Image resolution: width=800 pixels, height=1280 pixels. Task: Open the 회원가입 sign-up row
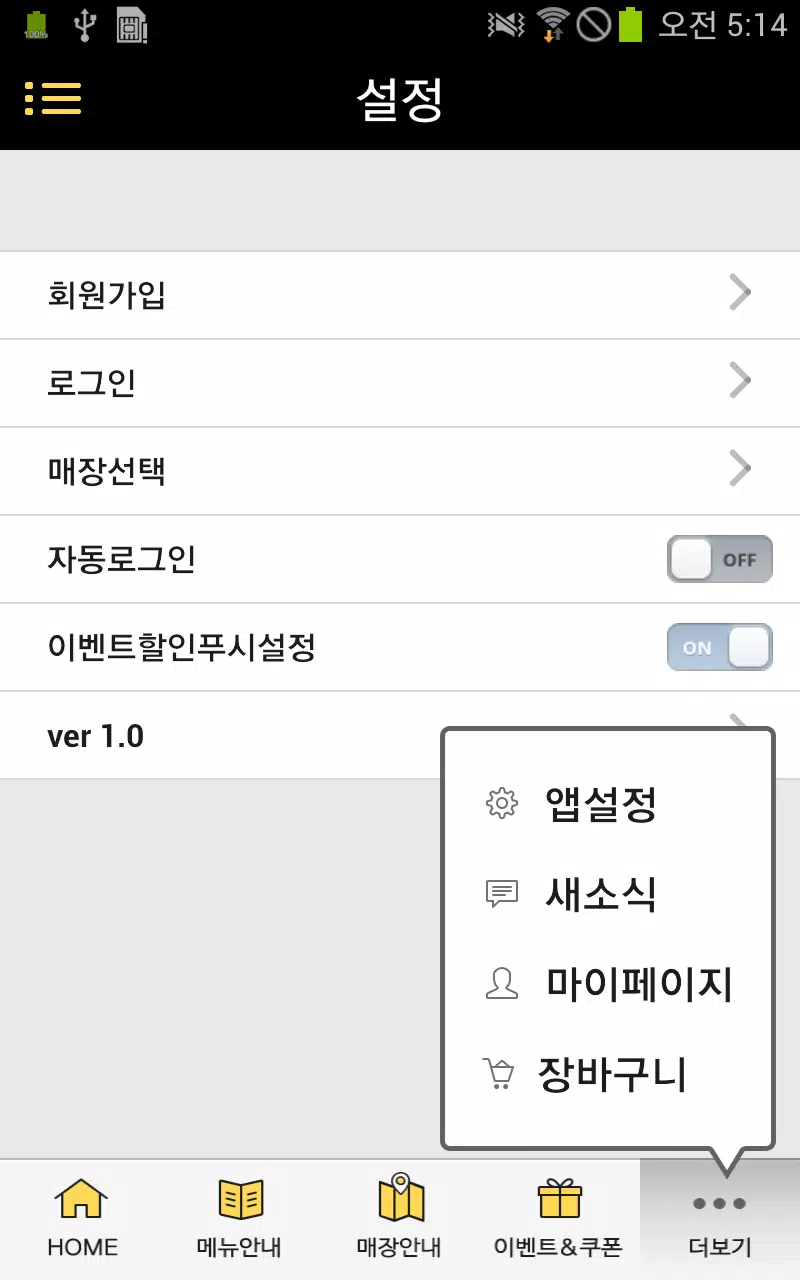400,295
